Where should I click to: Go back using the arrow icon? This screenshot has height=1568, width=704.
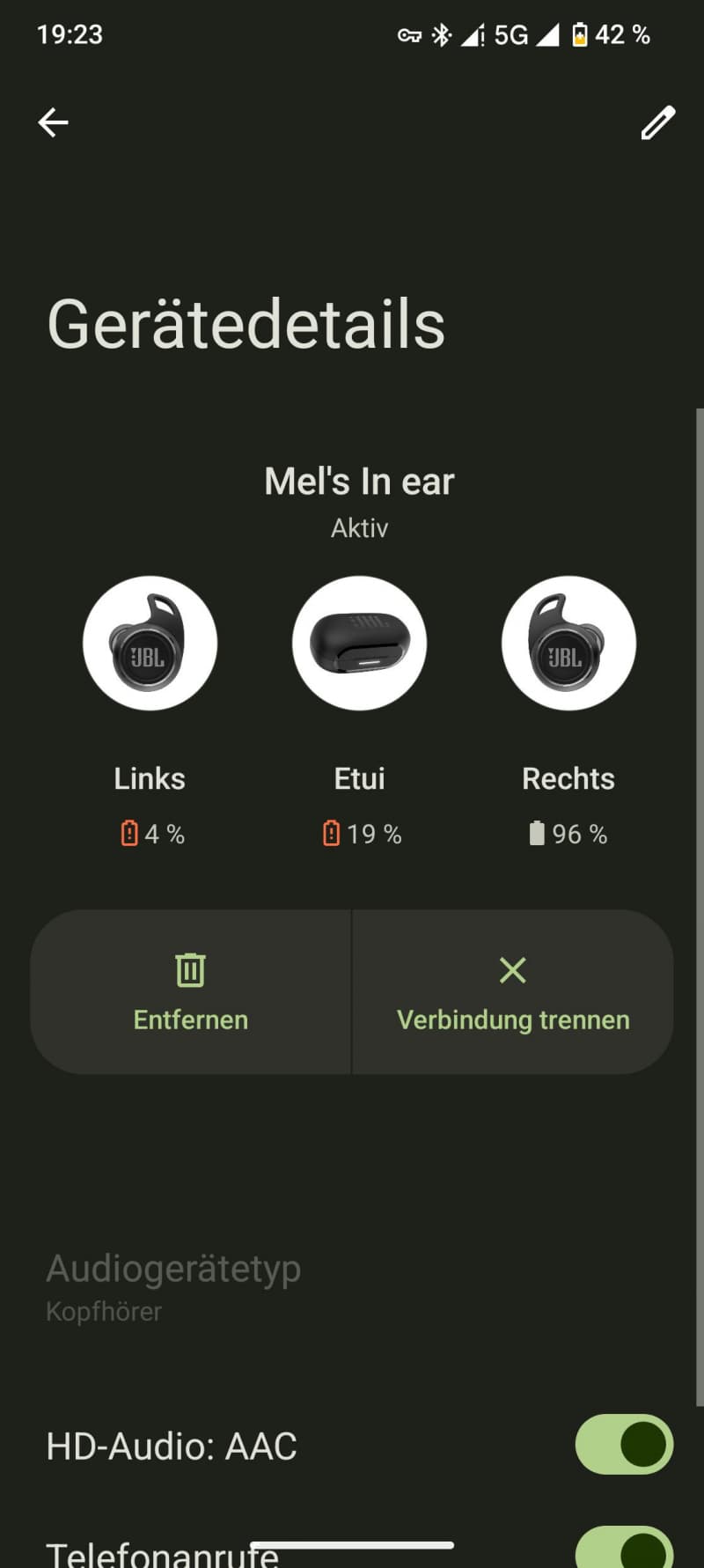53,122
